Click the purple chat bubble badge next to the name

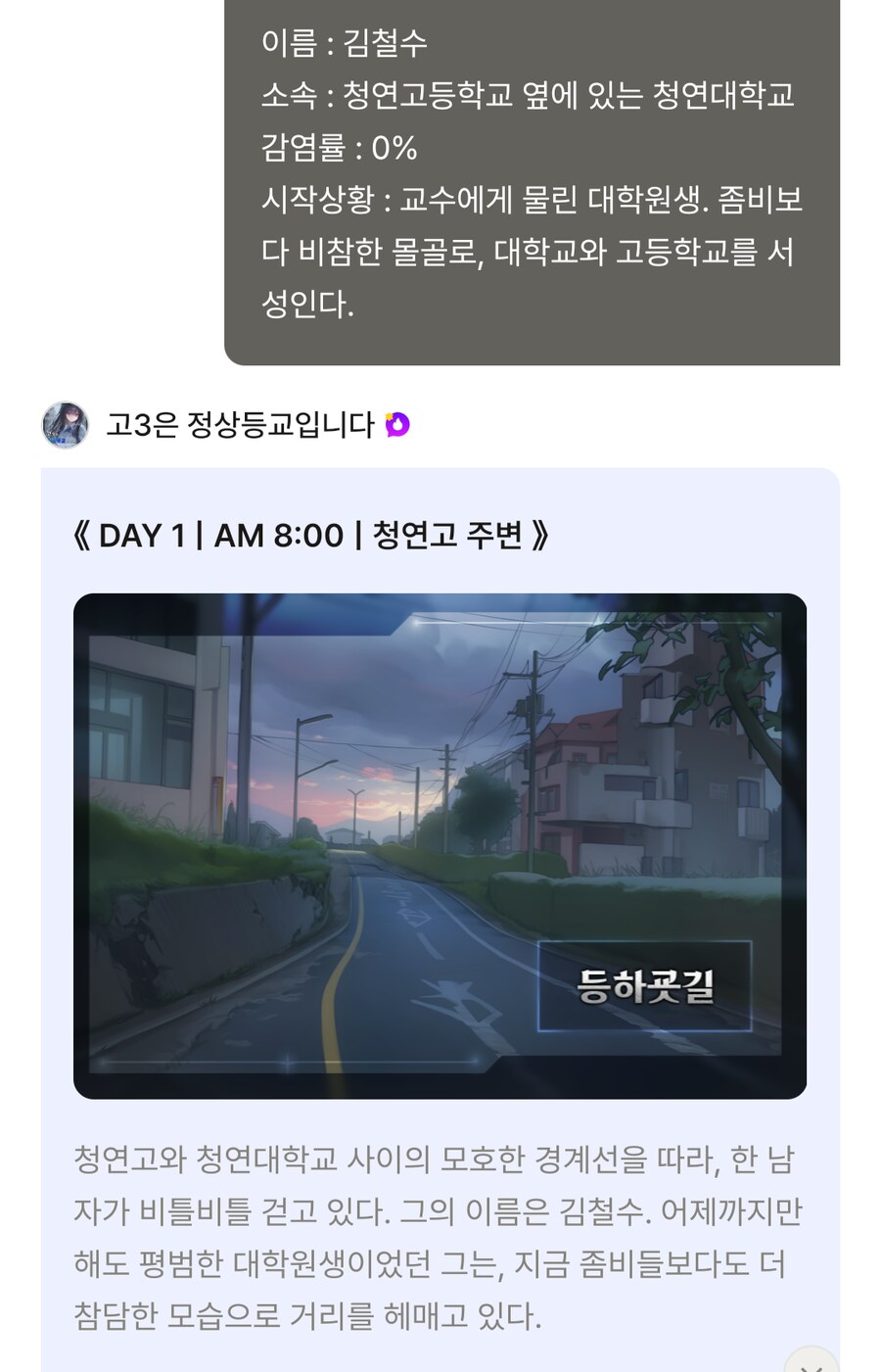(397, 424)
